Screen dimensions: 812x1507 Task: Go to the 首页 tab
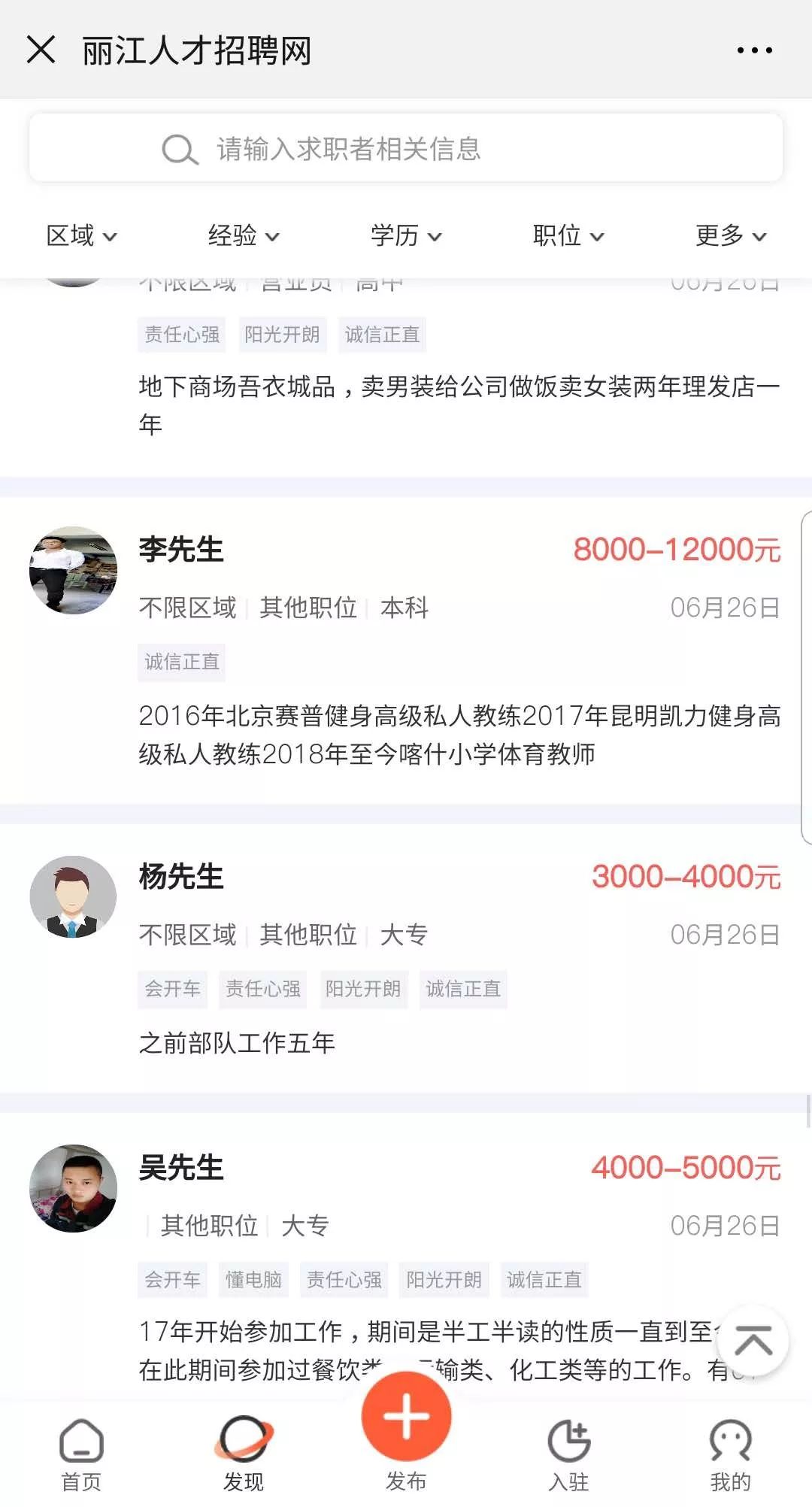click(81, 1456)
